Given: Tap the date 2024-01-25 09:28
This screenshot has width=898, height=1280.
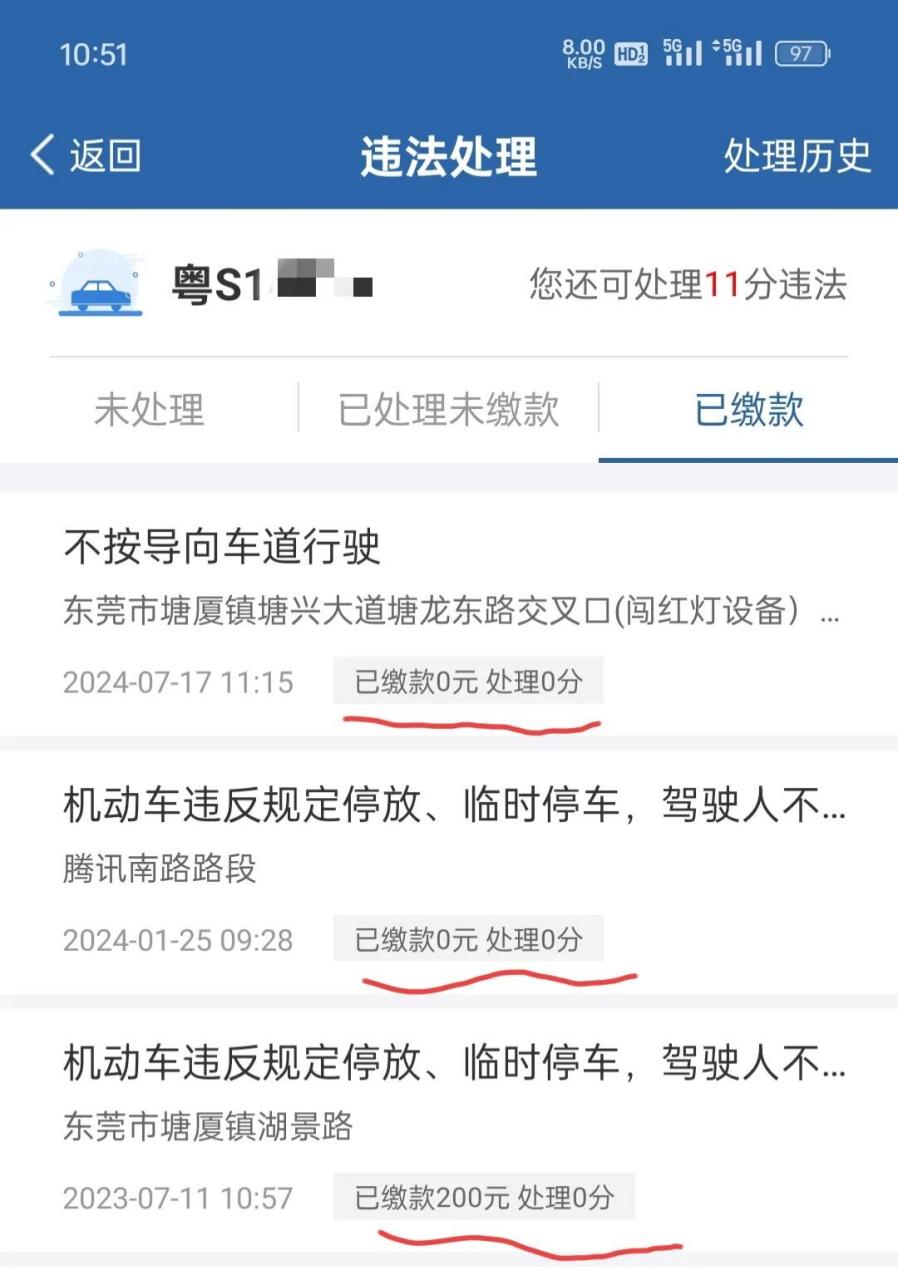Looking at the screenshot, I should tap(178, 939).
